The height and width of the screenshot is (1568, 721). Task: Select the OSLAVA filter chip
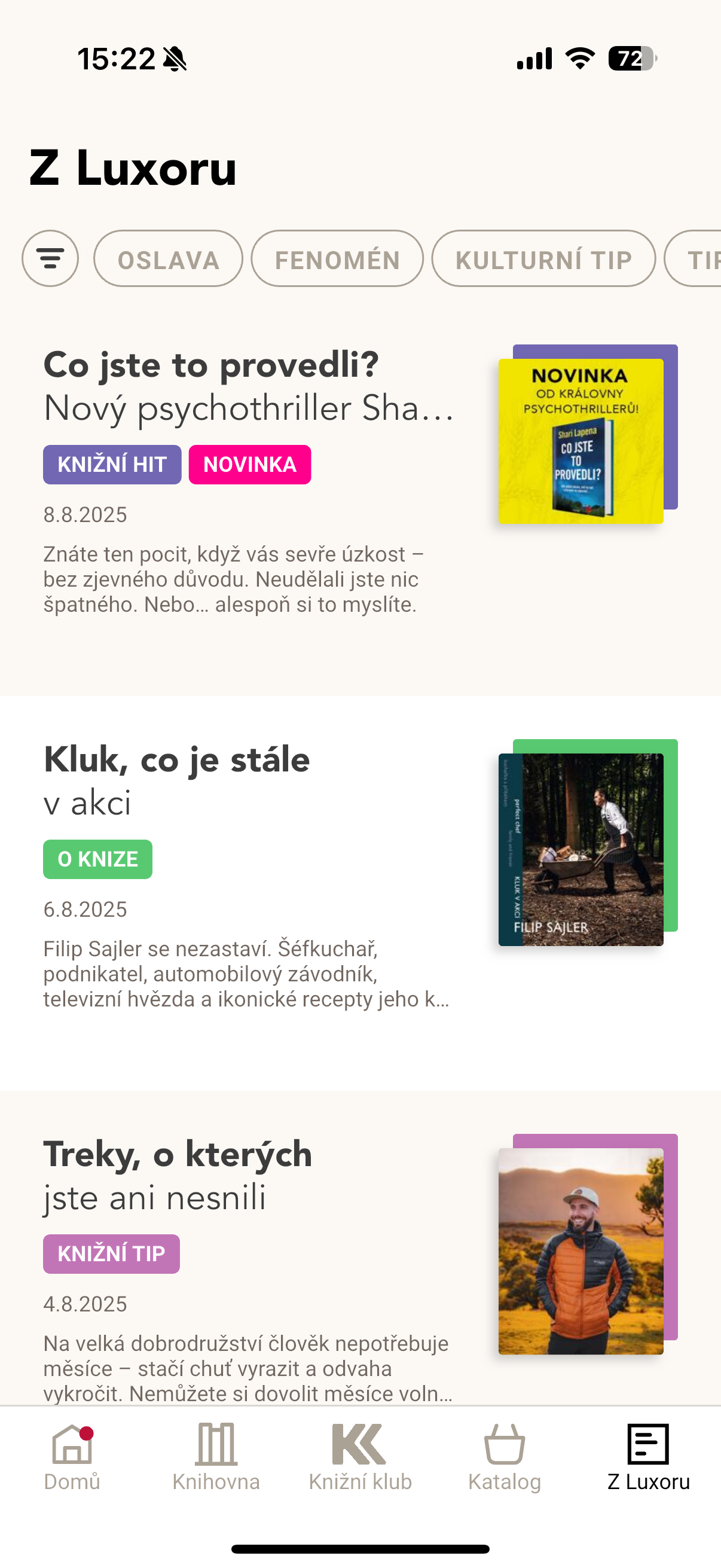click(x=168, y=259)
